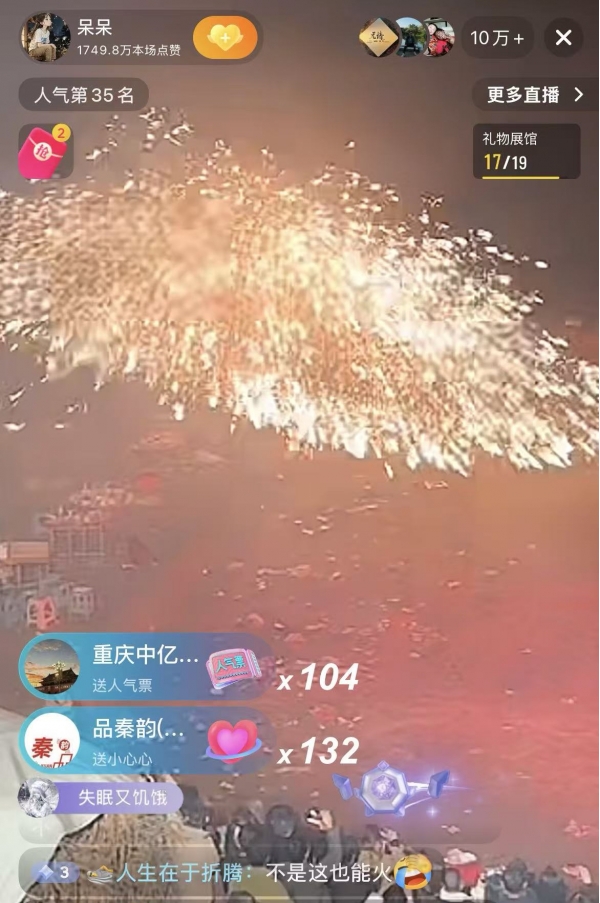Open the 10万+ viewer list
Screen dimensions: 600x903
click(x=497, y=38)
